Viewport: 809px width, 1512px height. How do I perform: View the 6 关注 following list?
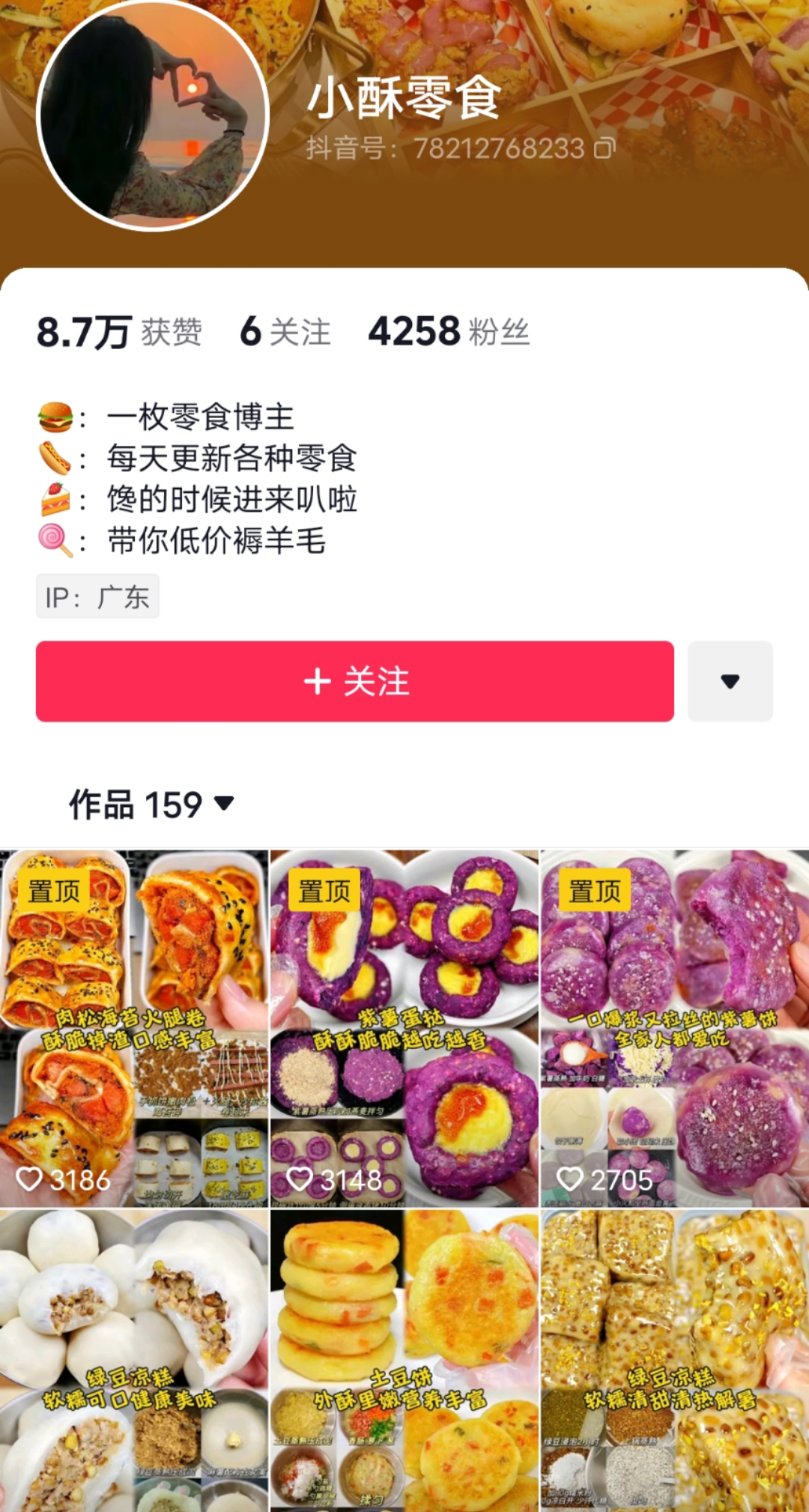pos(285,332)
